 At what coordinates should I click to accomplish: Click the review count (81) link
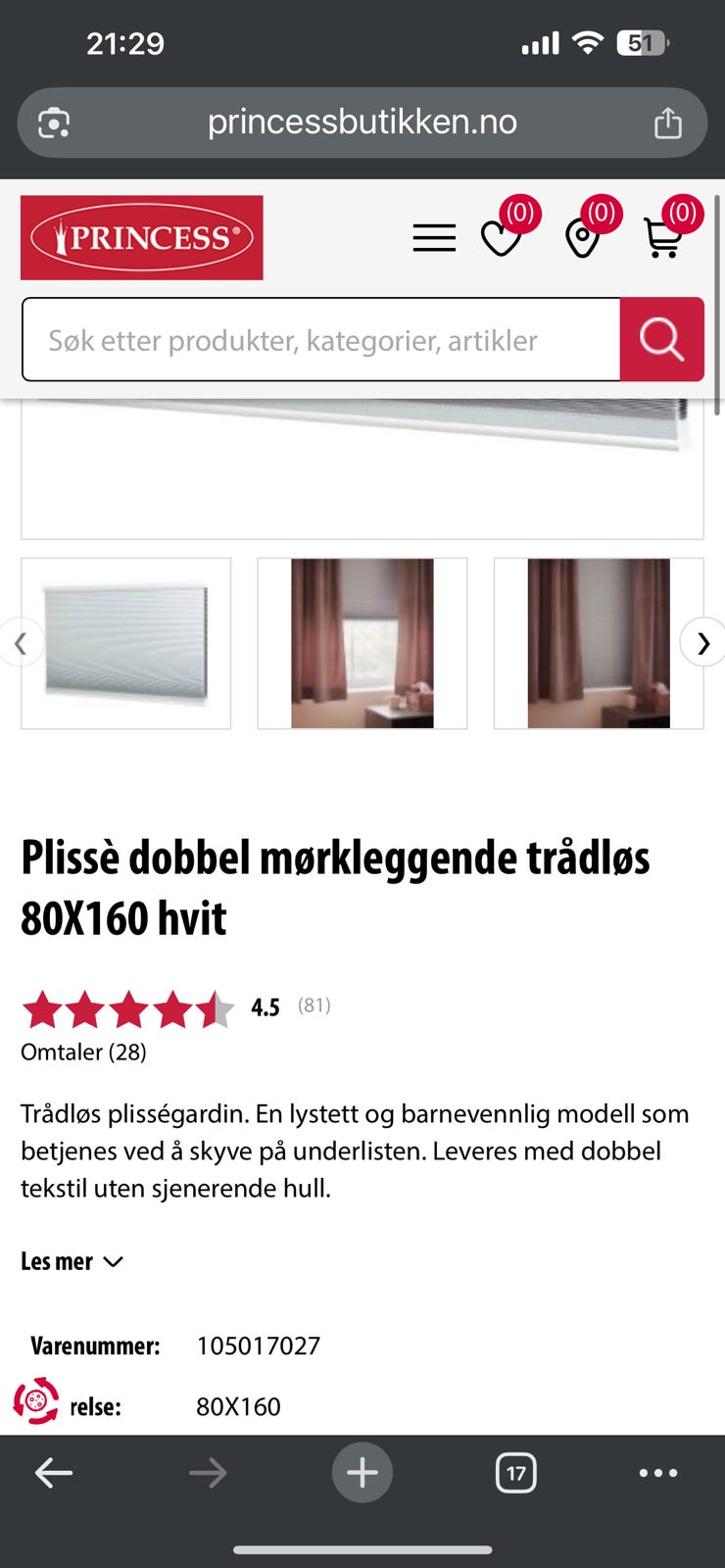coord(314,1004)
